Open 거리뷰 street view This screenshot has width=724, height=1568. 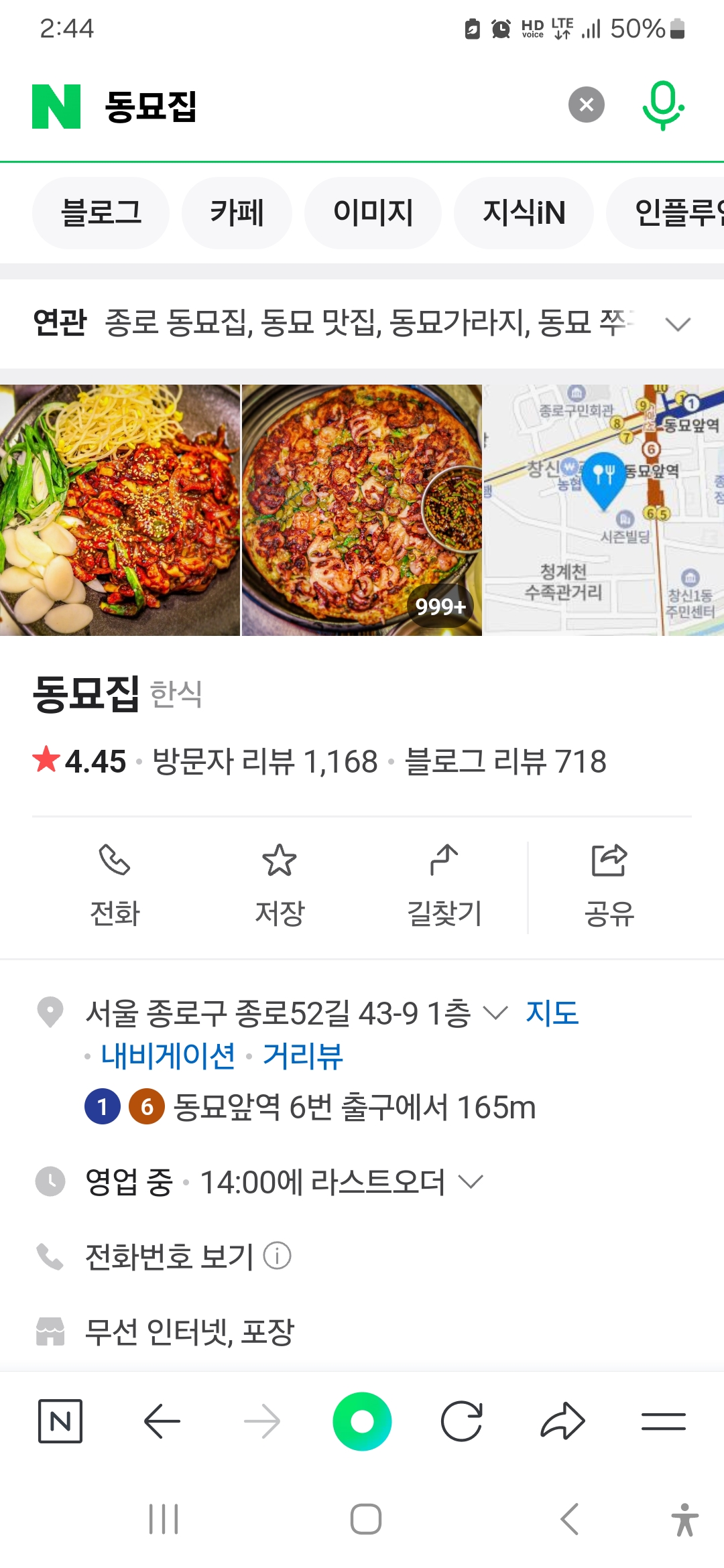pyautogui.click(x=303, y=1056)
